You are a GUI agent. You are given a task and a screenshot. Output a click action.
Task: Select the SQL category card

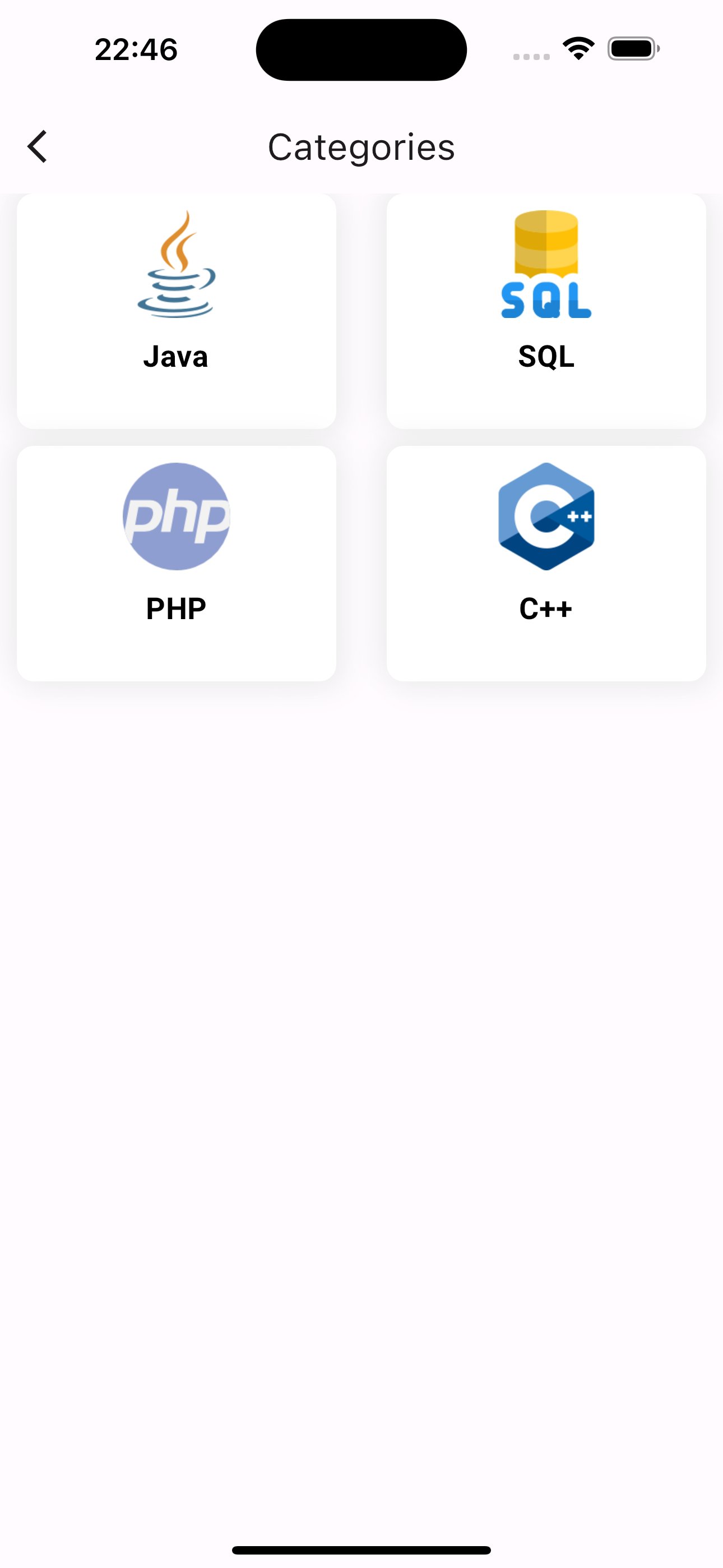coord(546,311)
